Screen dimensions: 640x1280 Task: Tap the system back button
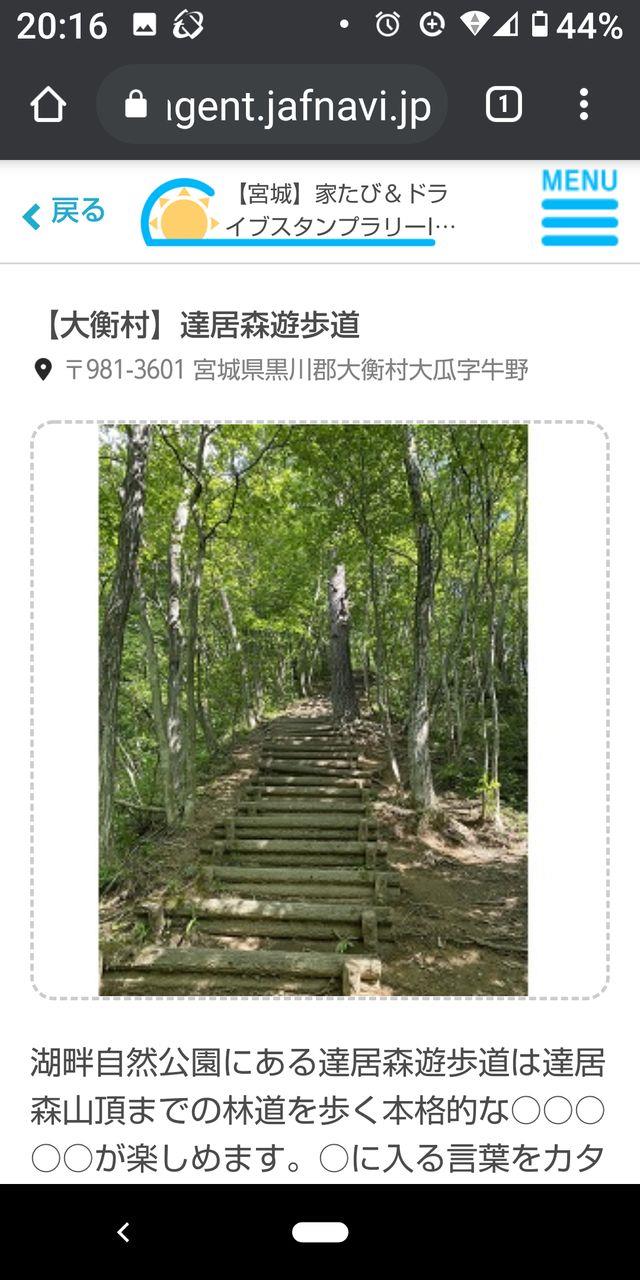[123, 1232]
